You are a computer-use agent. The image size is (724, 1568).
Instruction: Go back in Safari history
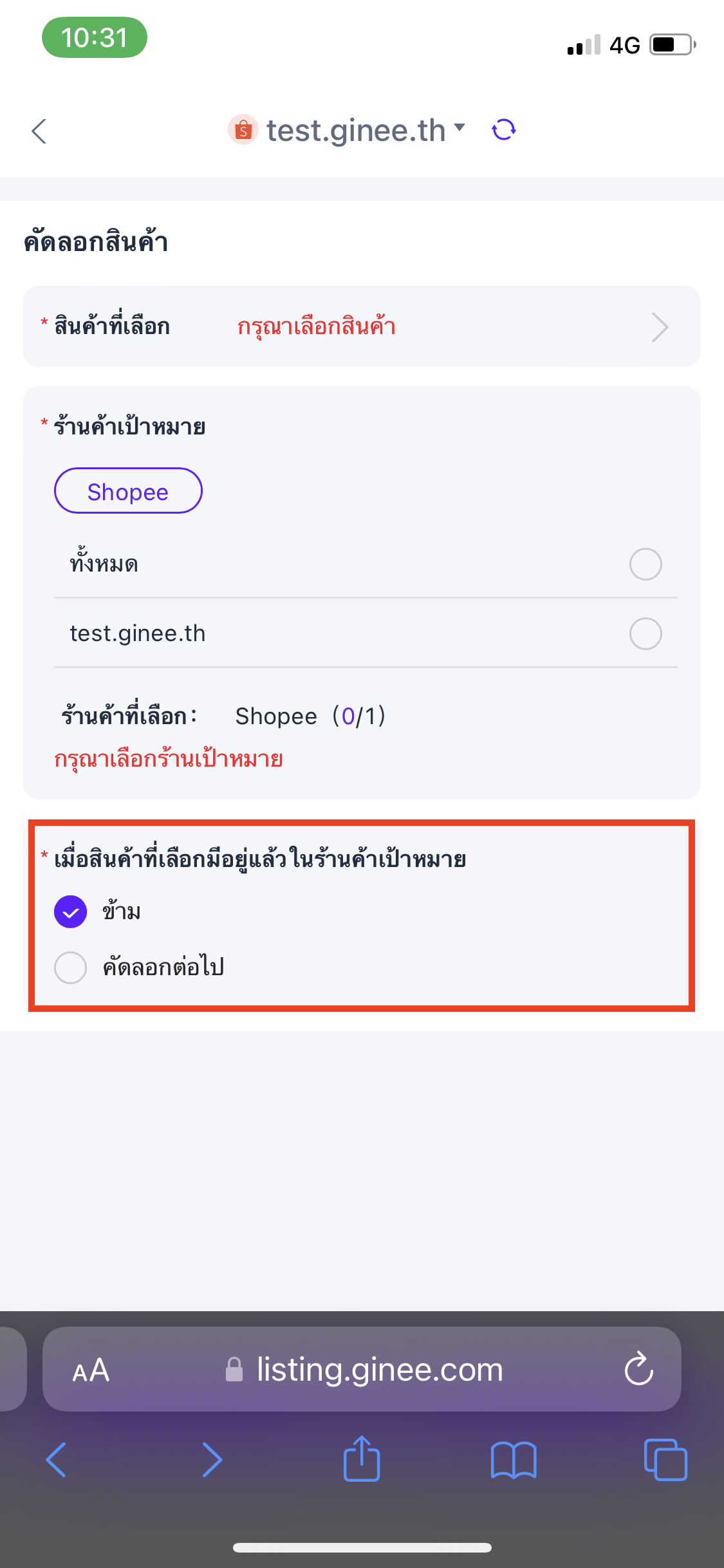click(57, 1459)
